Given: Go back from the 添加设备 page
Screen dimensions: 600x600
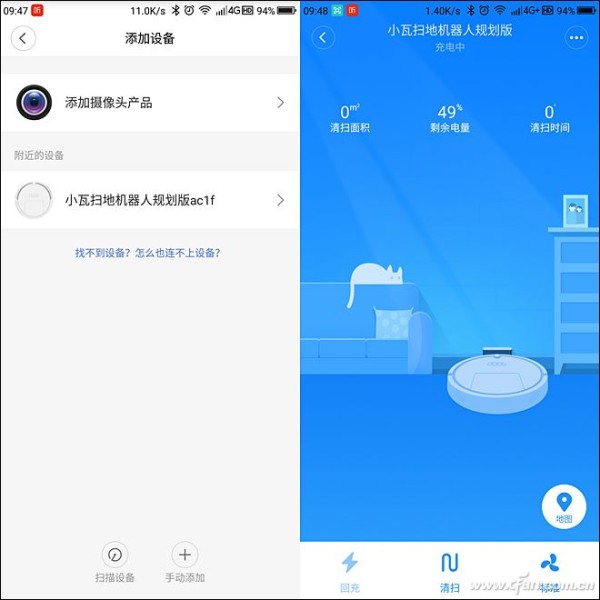Looking at the screenshot, I should pos(23,39).
